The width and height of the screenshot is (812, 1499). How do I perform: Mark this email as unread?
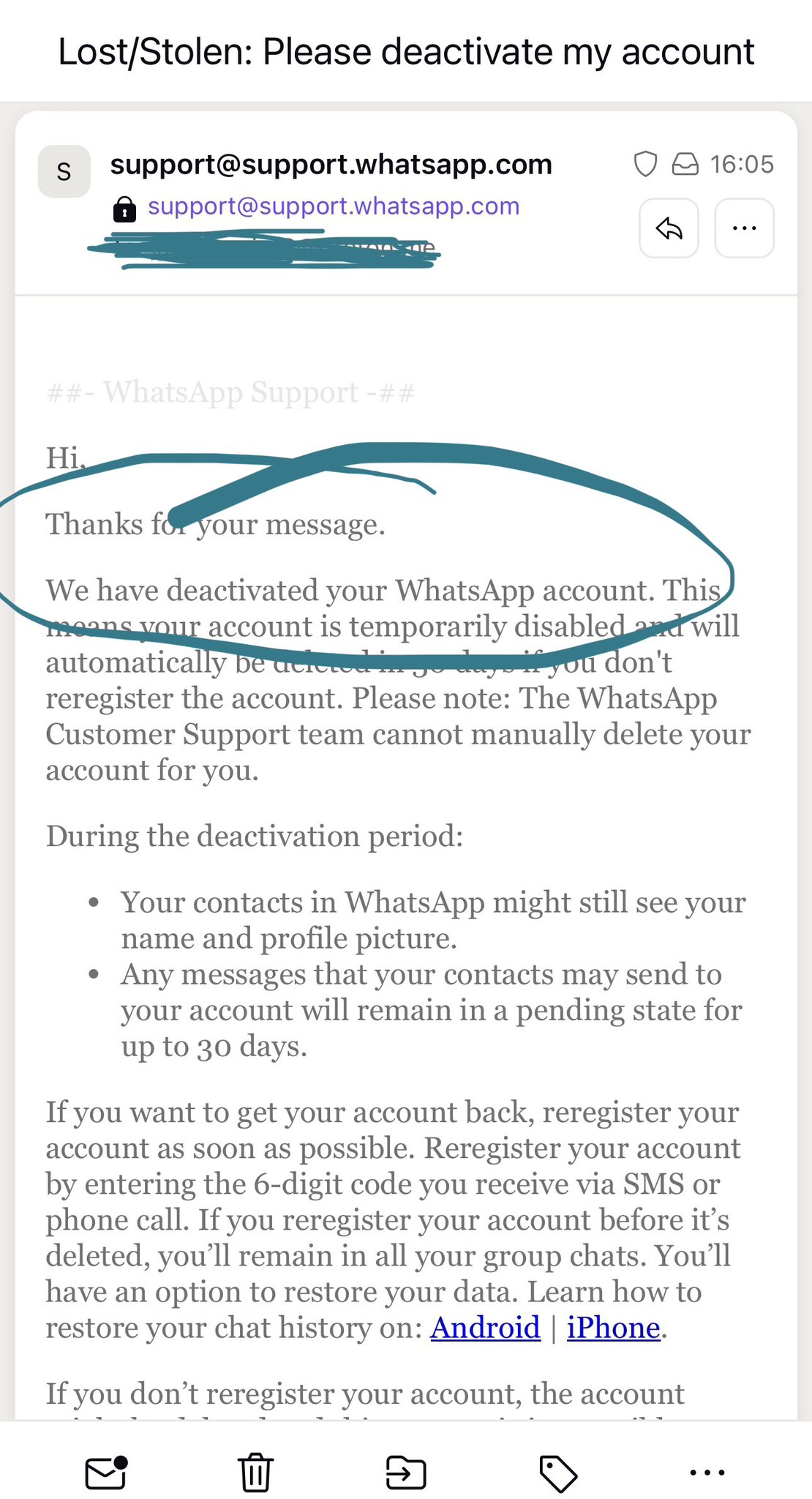tap(107, 1472)
